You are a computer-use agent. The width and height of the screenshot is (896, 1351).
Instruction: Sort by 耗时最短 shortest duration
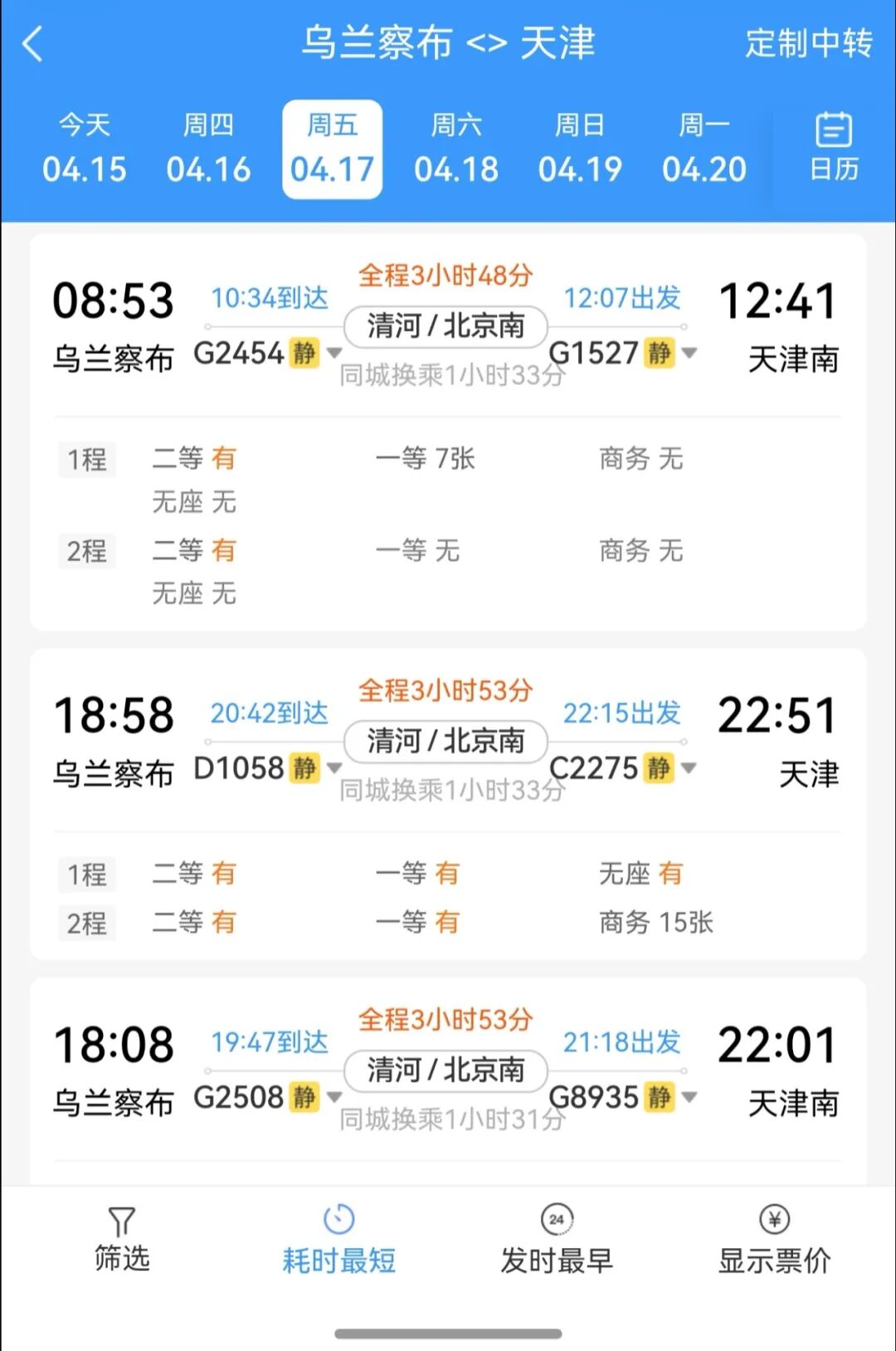tap(338, 1240)
